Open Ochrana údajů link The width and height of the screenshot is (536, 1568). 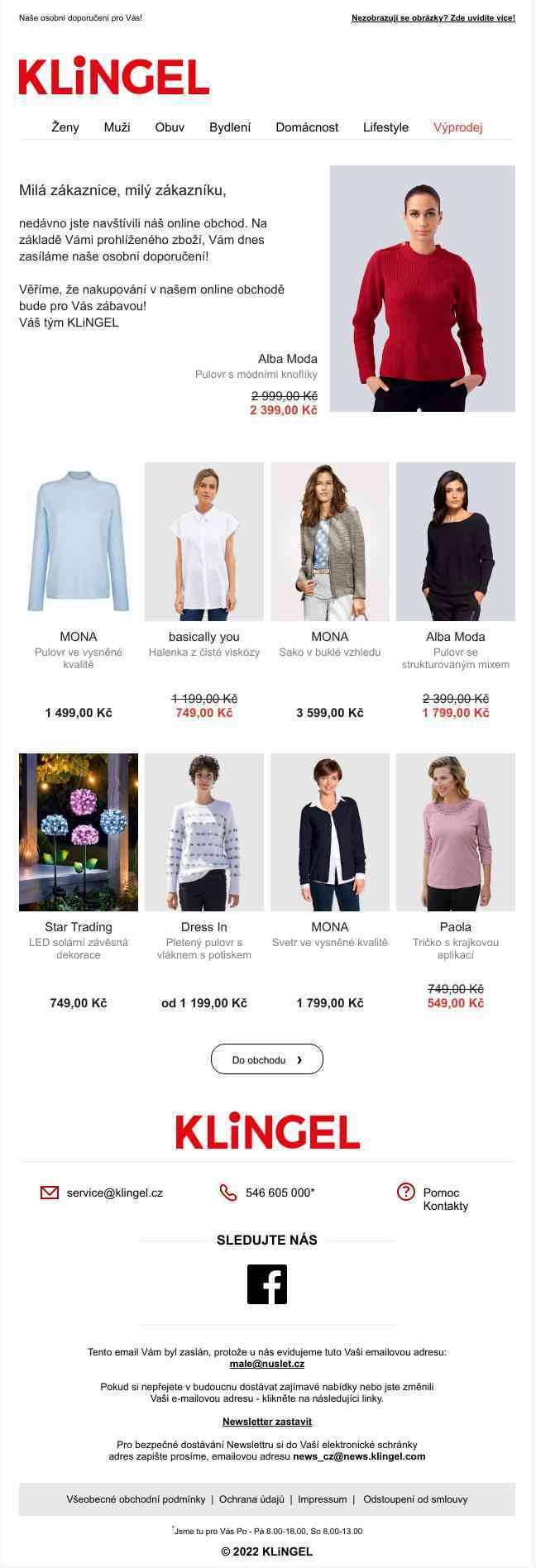click(251, 1499)
